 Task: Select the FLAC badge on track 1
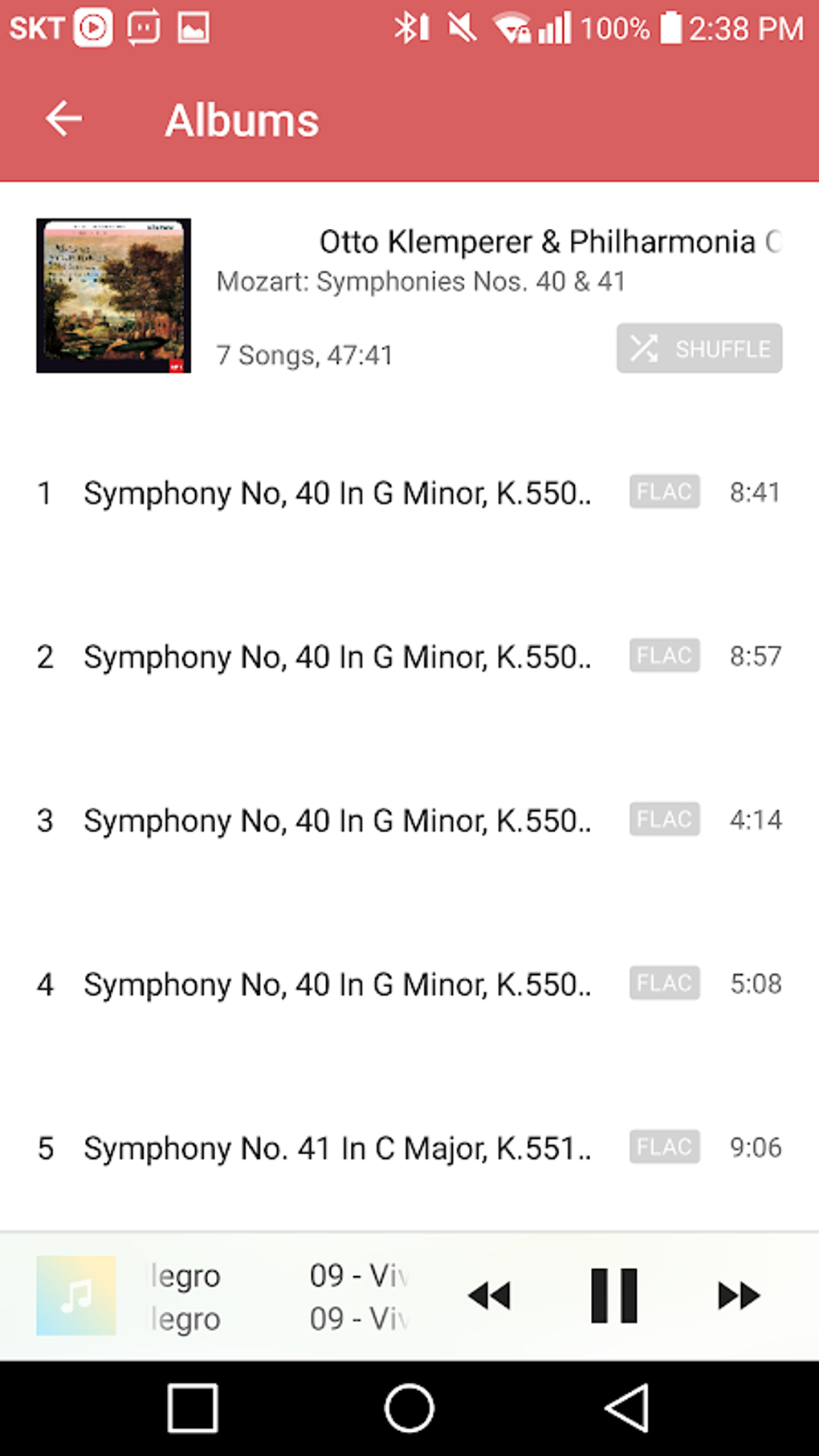point(664,491)
